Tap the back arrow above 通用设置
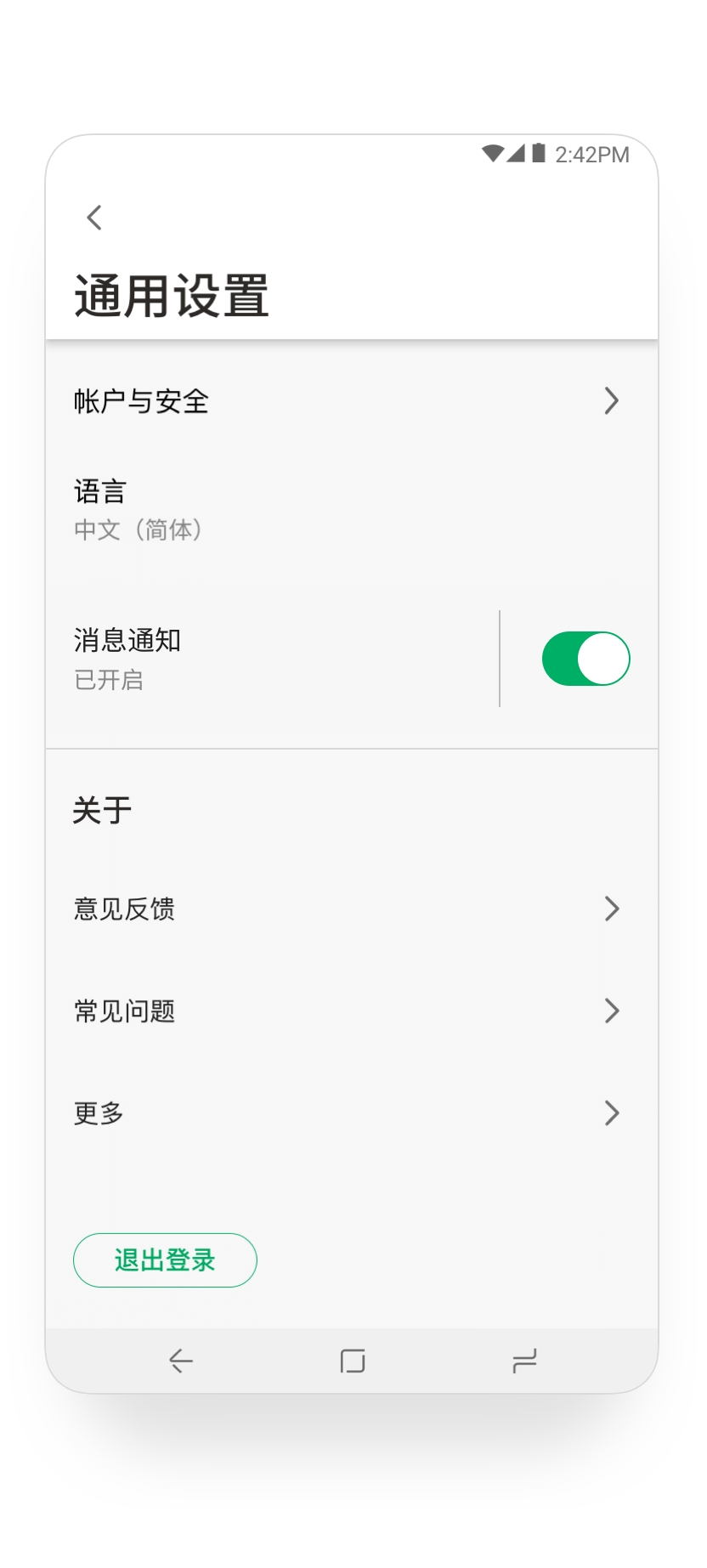 [x=94, y=218]
